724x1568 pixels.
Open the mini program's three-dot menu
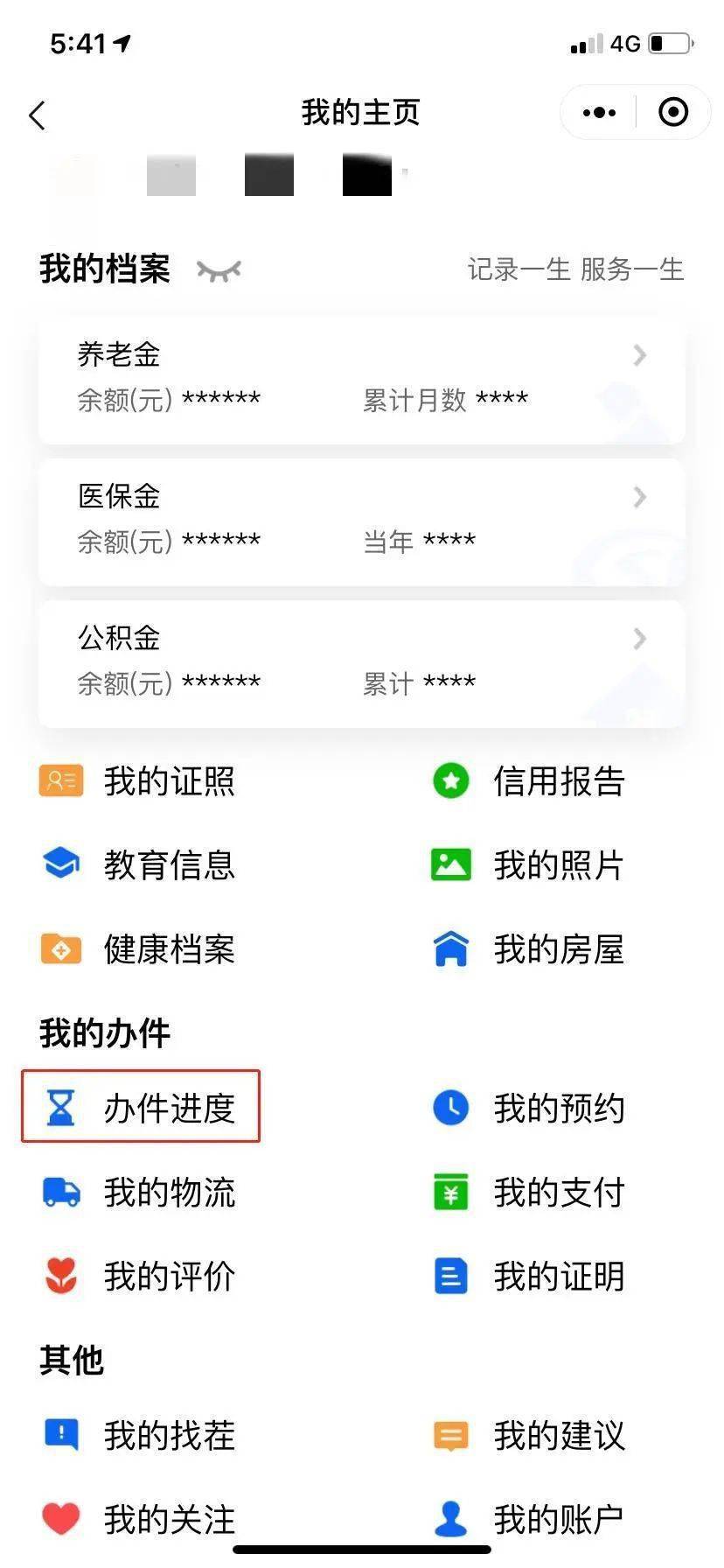599,113
